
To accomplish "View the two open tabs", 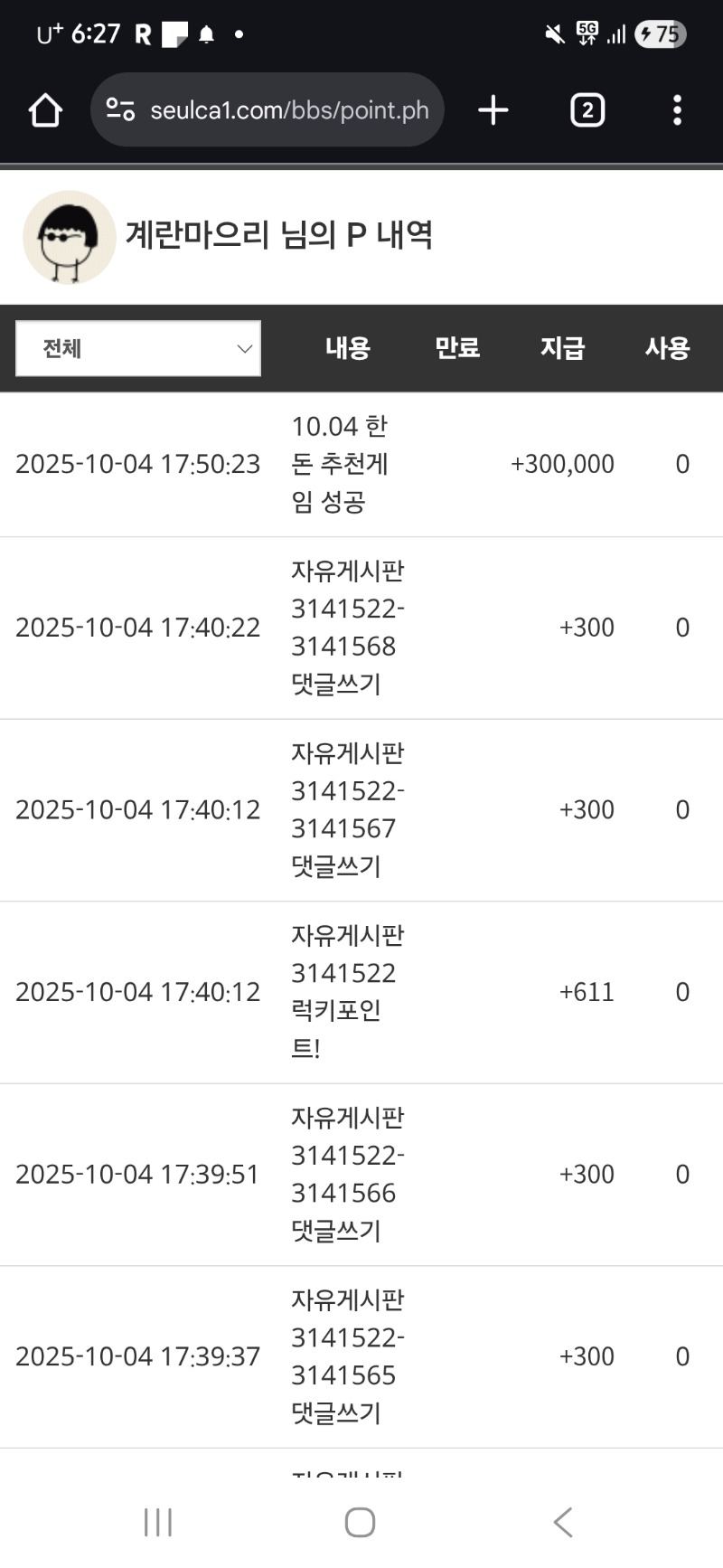I will click(587, 110).
